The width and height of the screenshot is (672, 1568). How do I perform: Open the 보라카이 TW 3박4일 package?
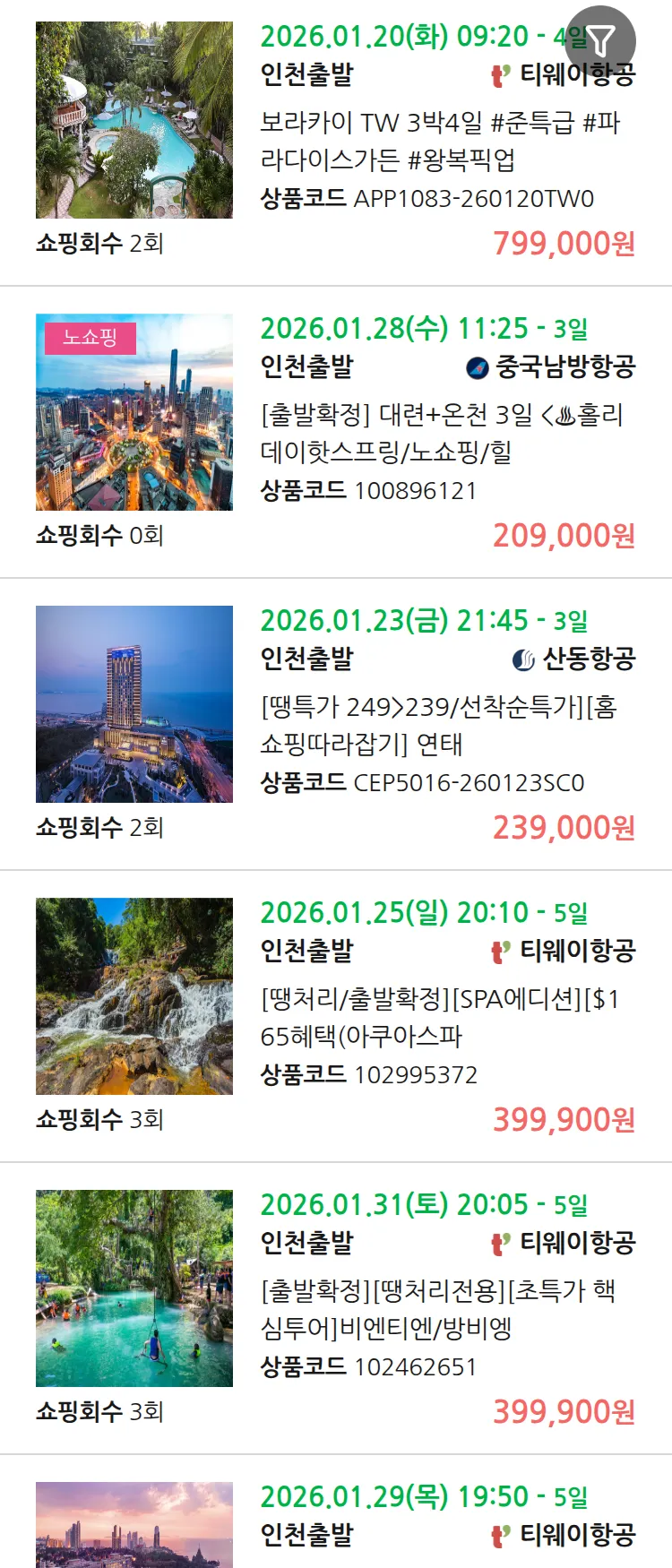click(439, 141)
